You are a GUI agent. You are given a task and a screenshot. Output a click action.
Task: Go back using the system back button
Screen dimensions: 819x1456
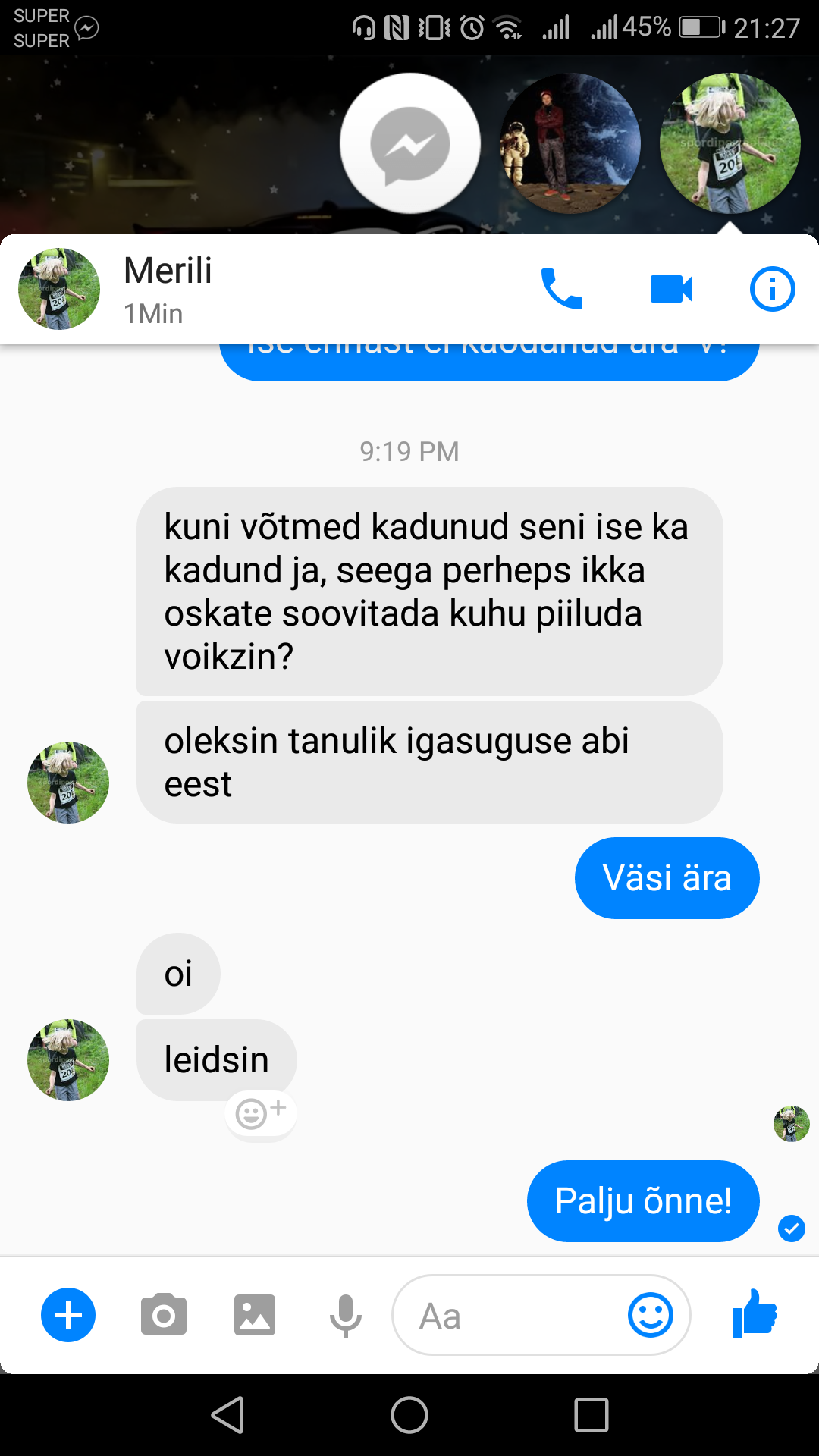click(x=227, y=1415)
